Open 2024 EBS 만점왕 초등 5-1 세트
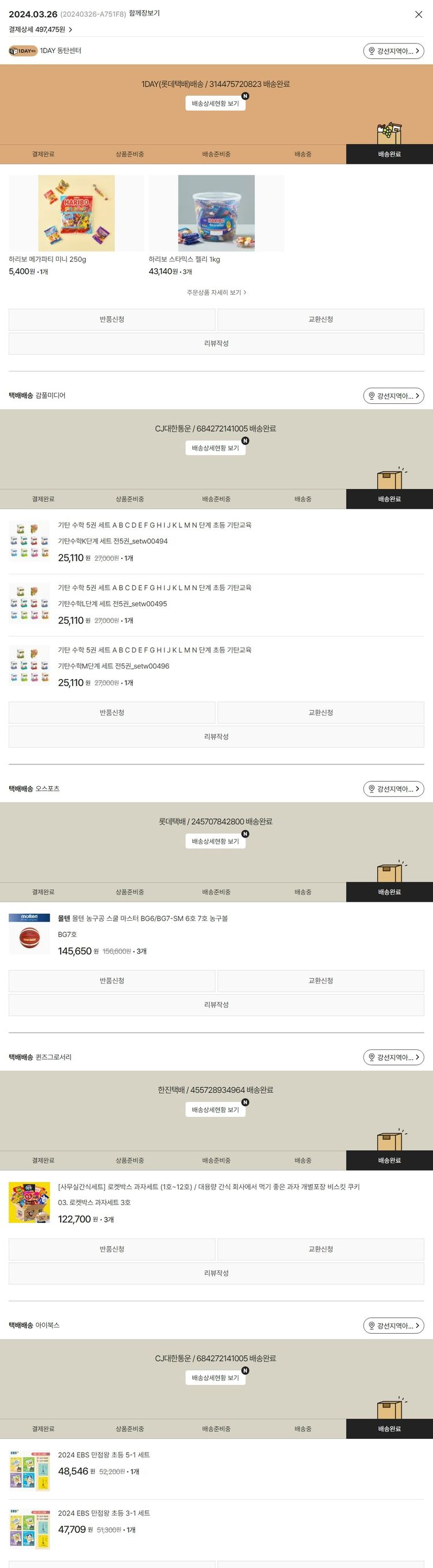 [103, 1455]
